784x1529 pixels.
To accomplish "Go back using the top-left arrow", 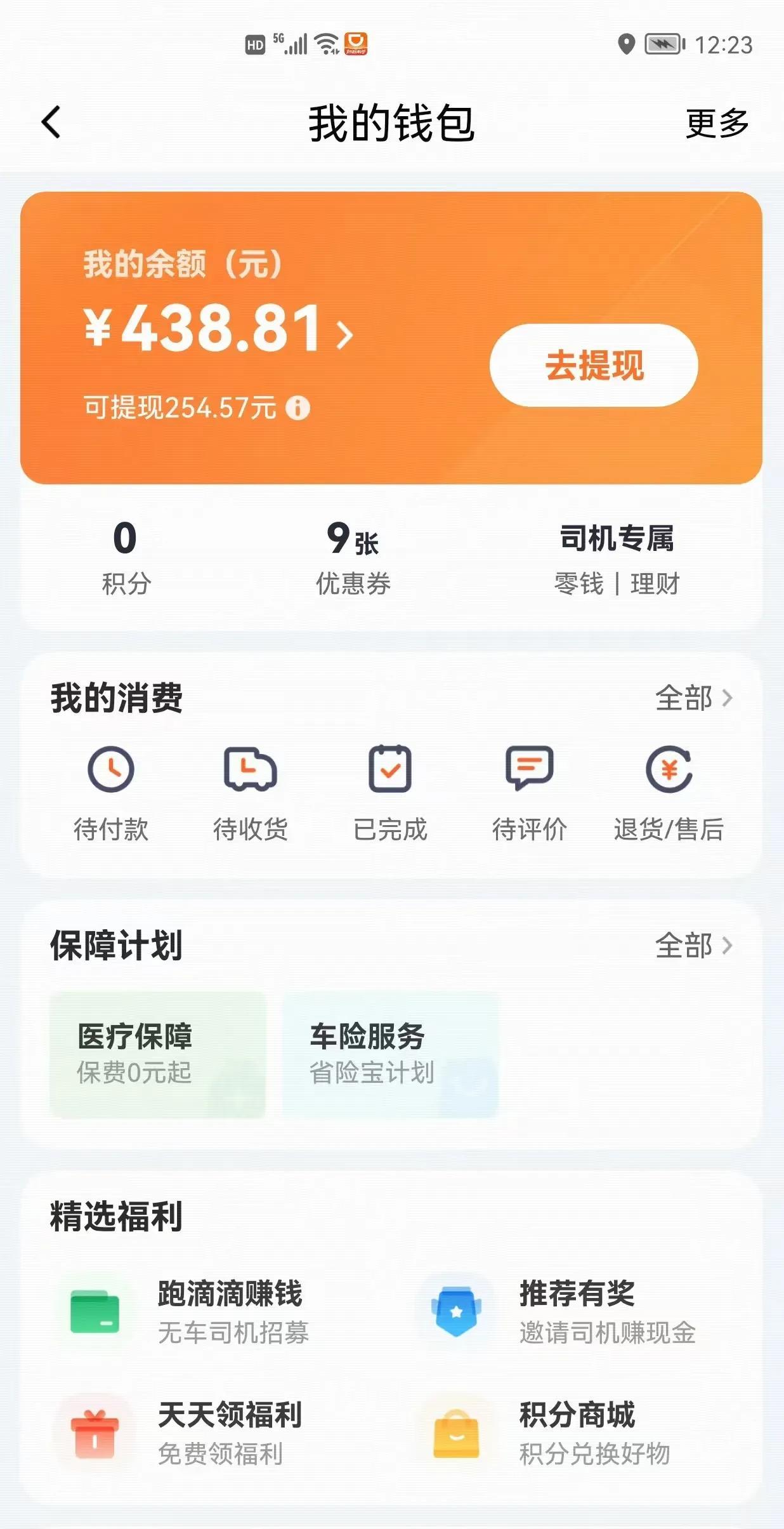I will tap(51, 122).
